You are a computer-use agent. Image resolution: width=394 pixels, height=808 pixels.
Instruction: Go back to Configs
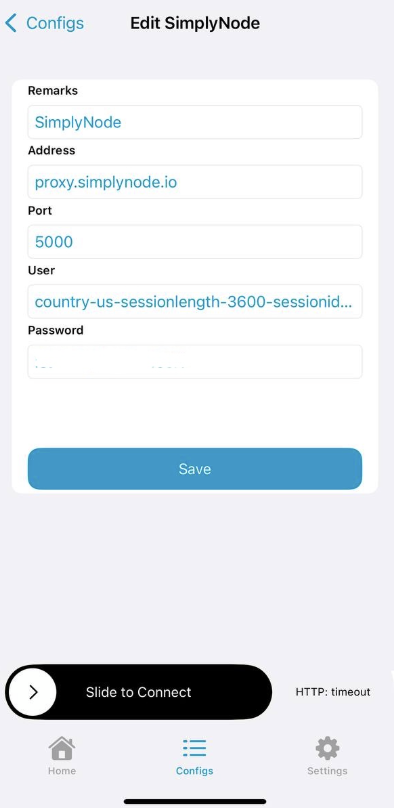[44, 23]
